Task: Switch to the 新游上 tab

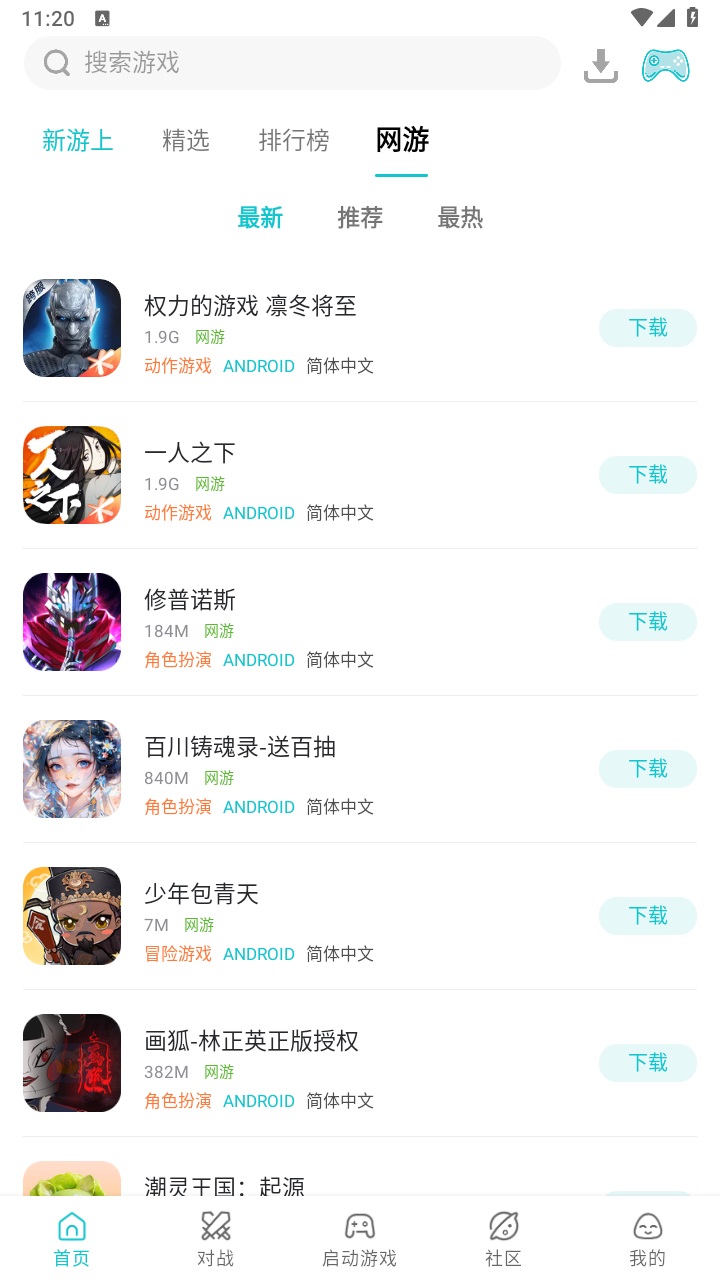Action: [x=78, y=141]
